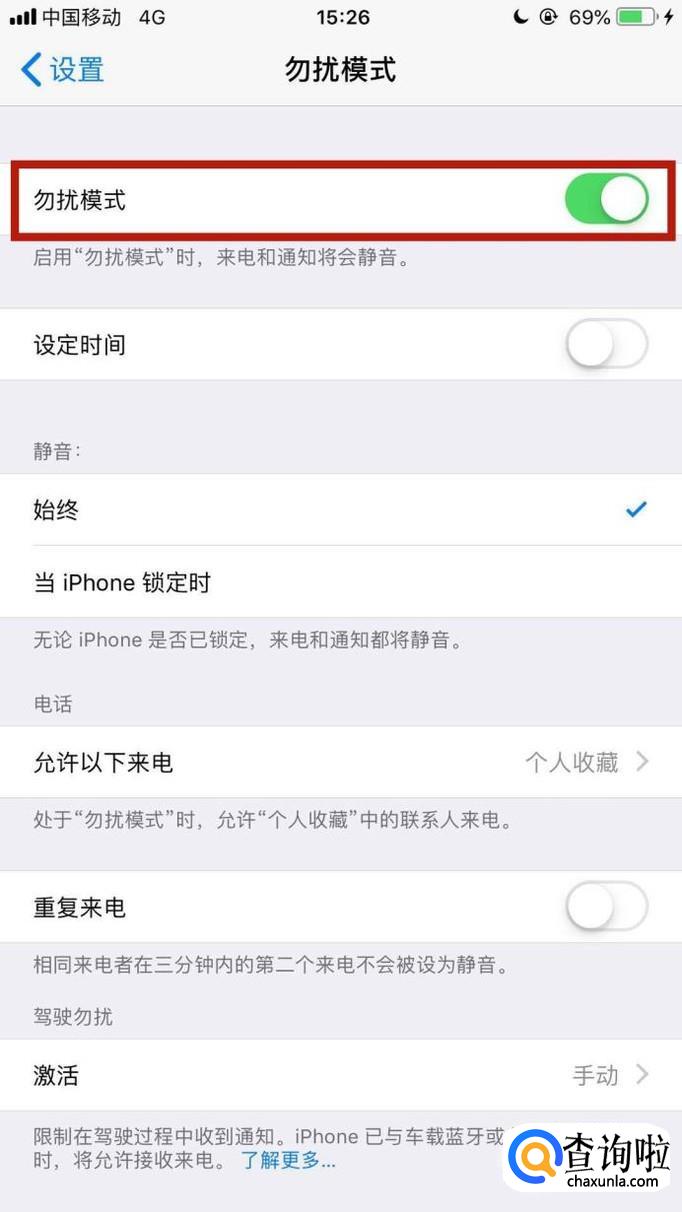This screenshot has height=1212, width=682.
Task: Turn off the 勿扰模式 switch
Action: pyautogui.click(x=606, y=199)
